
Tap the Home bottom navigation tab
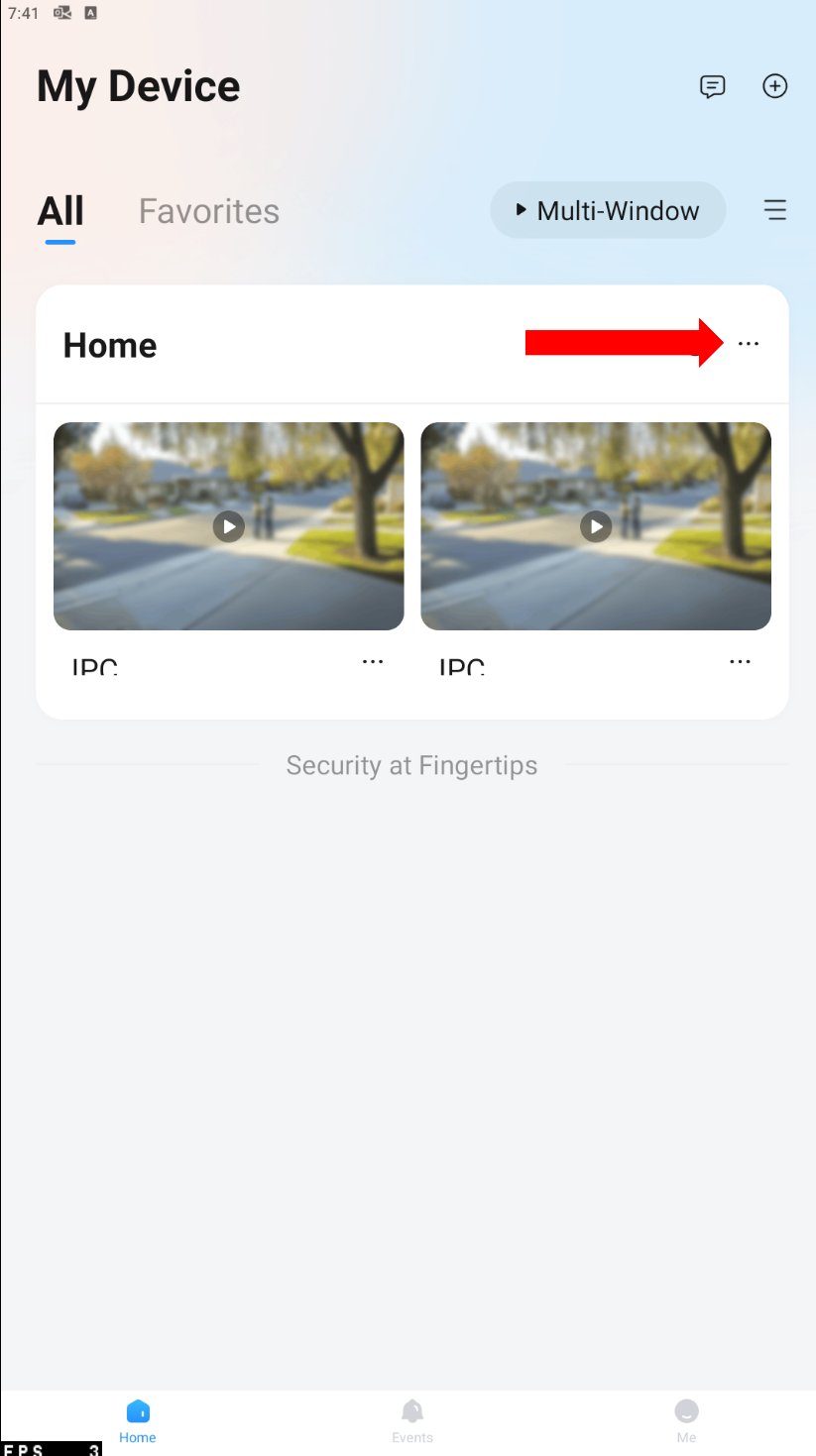tap(138, 1420)
